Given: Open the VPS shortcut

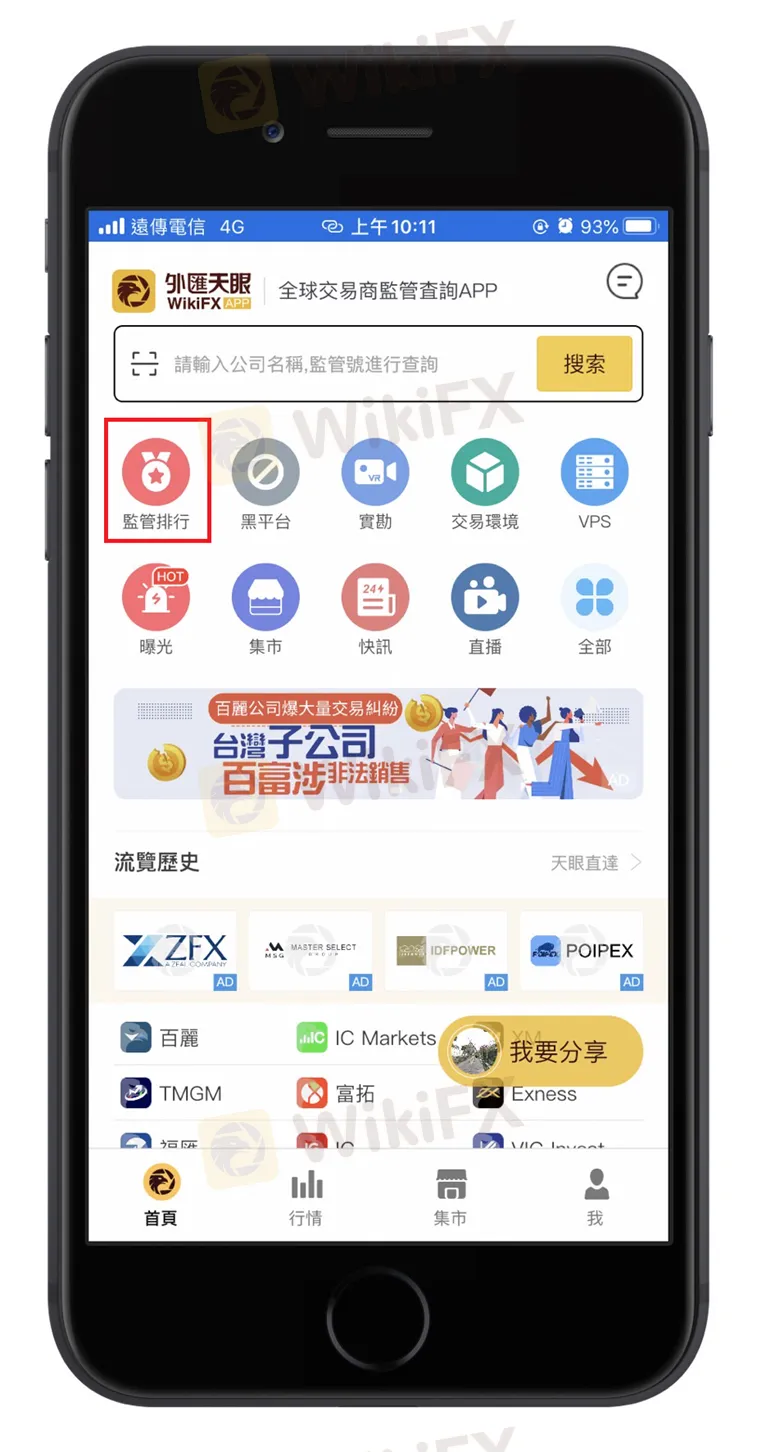Looking at the screenshot, I should pyautogui.click(x=594, y=481).
